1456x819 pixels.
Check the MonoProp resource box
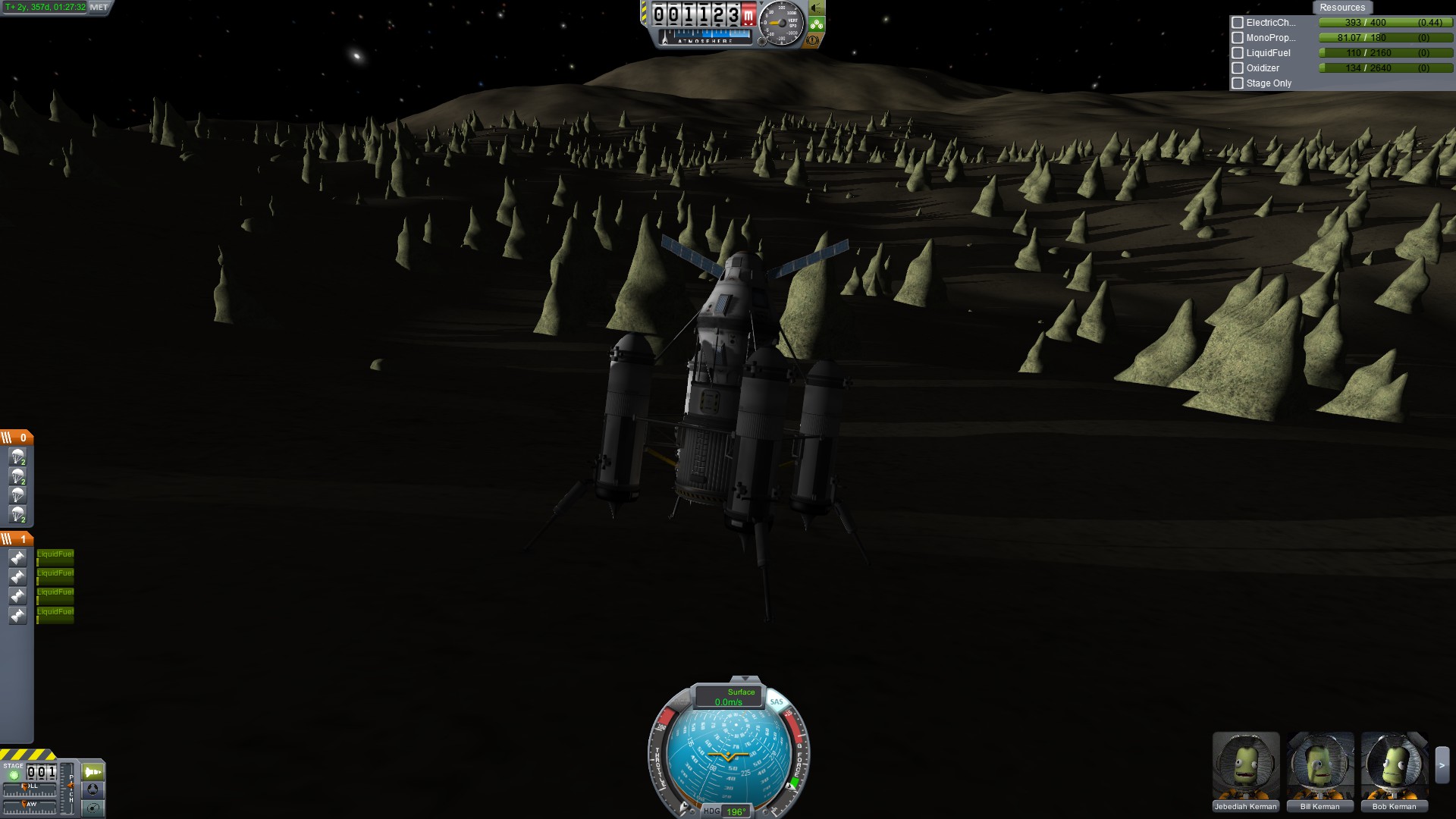[x=1238, y=38]
